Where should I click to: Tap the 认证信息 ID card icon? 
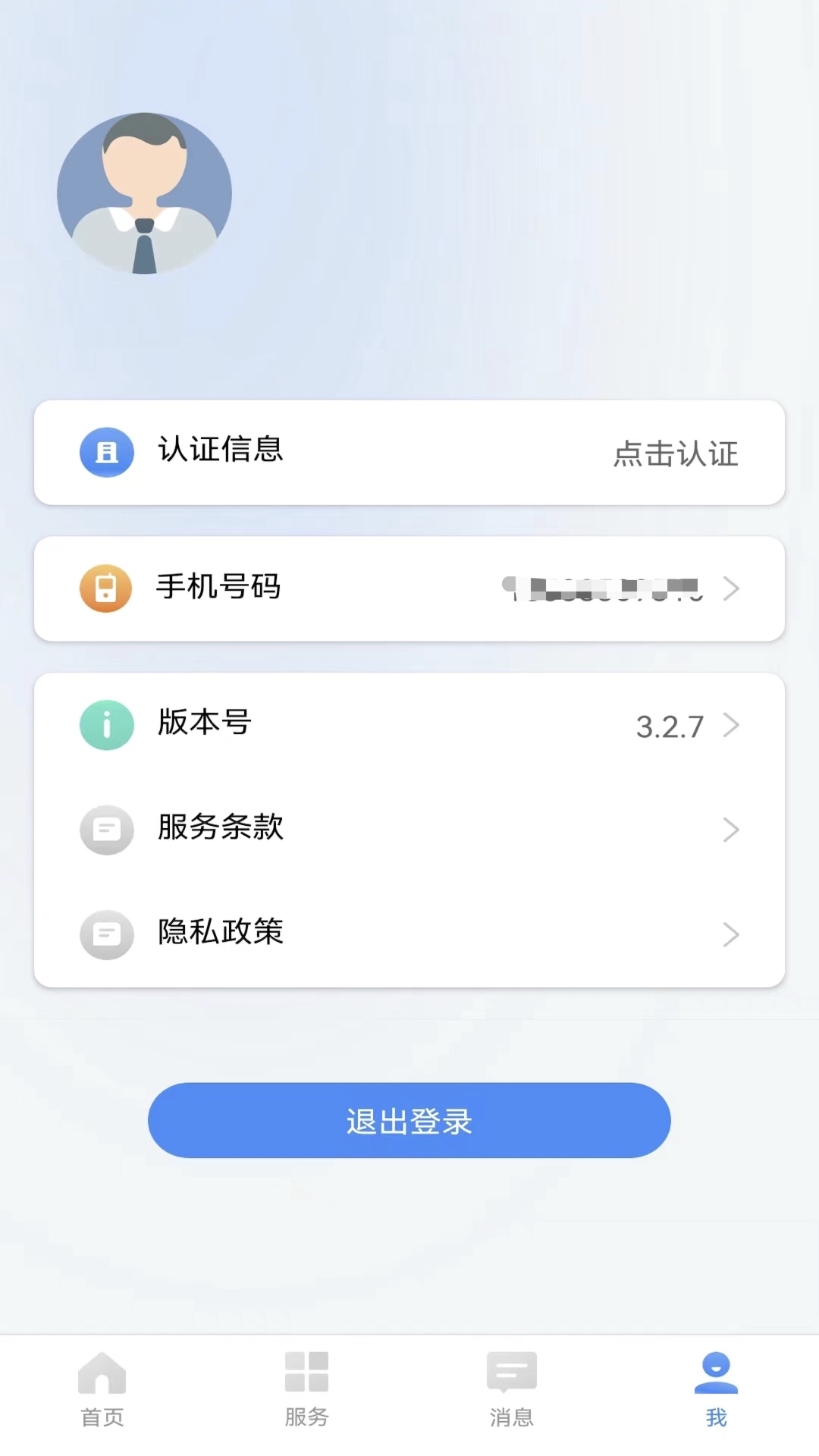pos(106,452)
